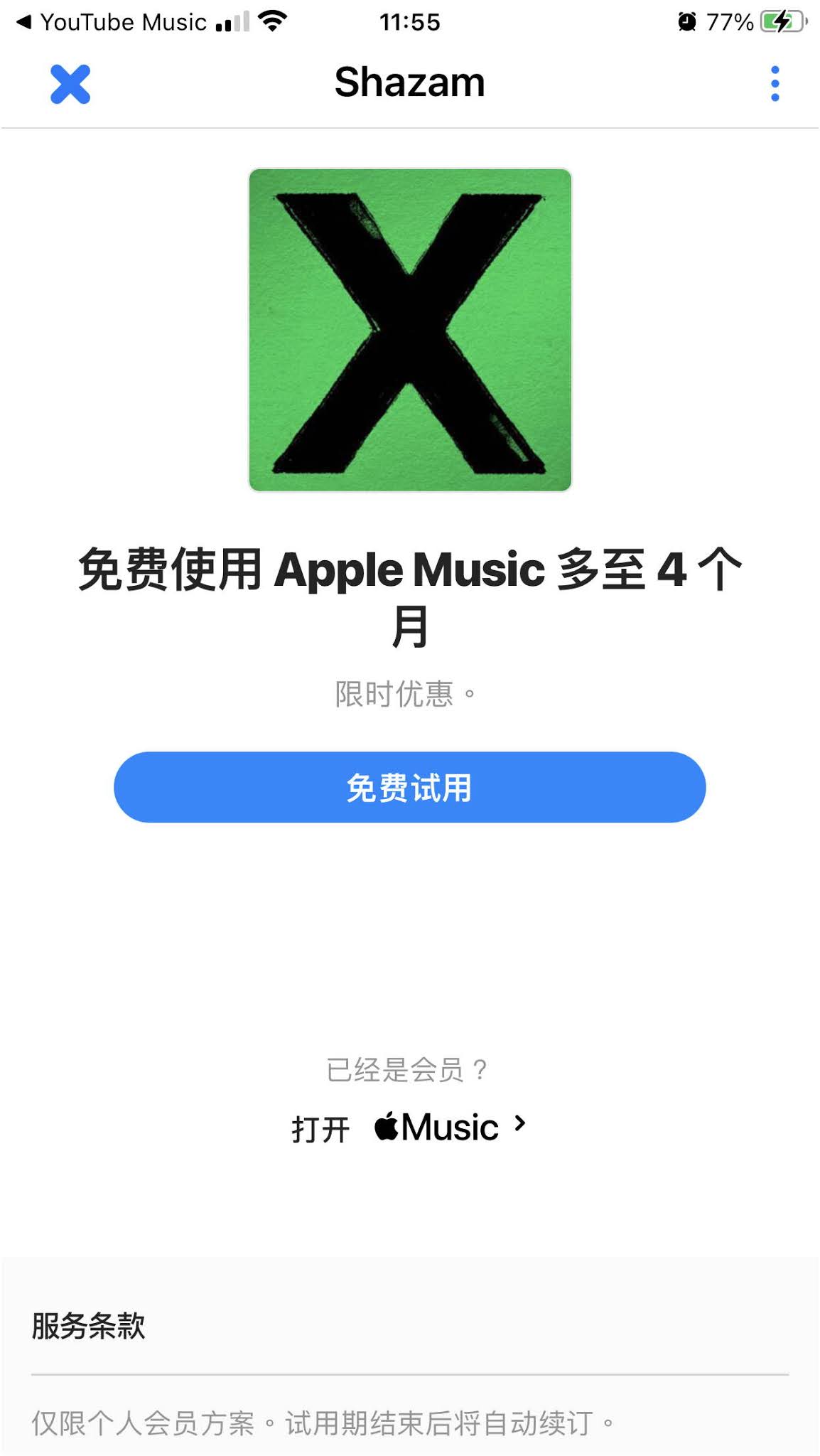The image size is (820, 1456).
Task: Tap the 免费试用 free trial button
Action: 409,787
